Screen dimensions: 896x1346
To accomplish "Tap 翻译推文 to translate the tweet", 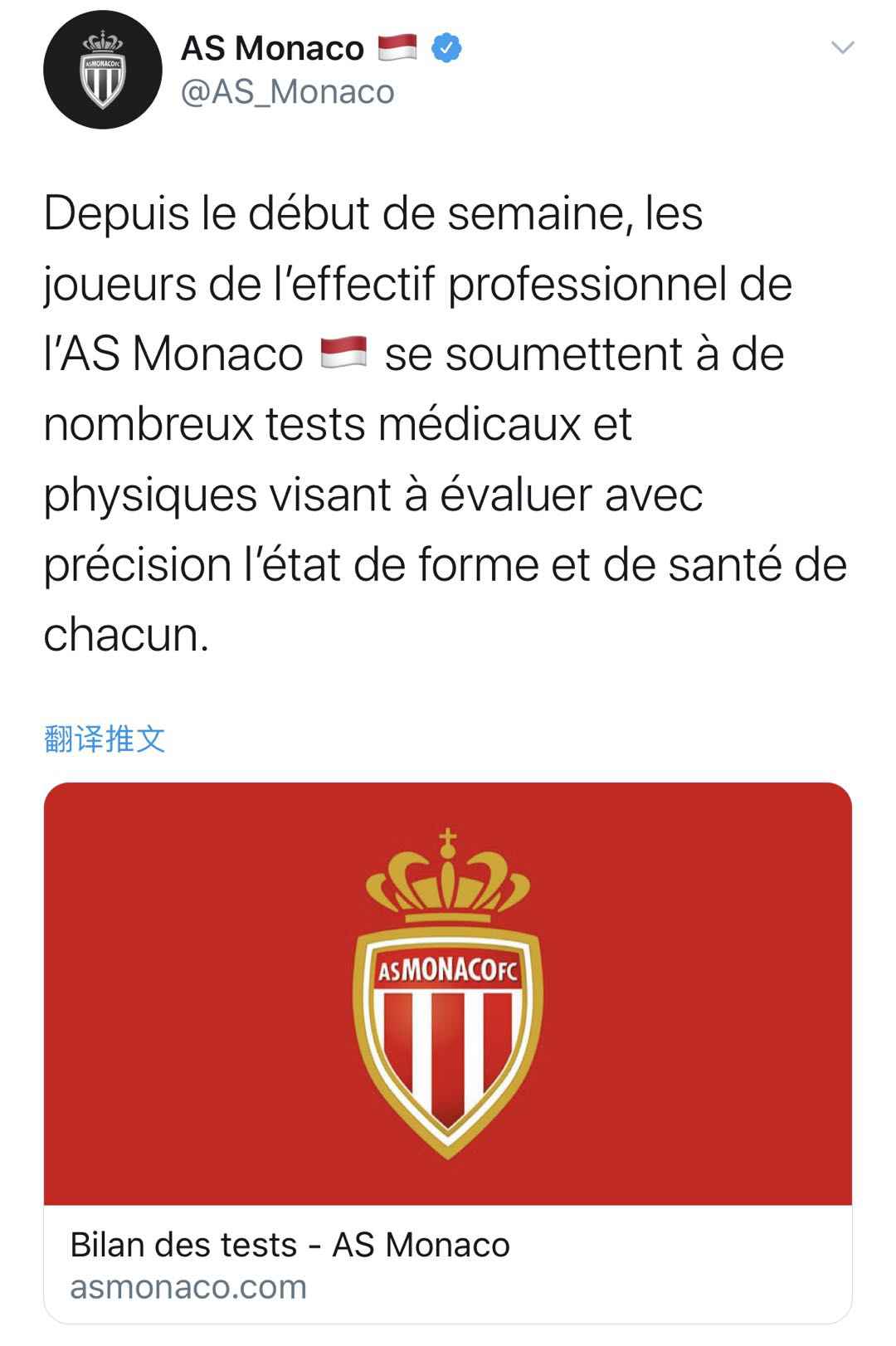I will tap(105, 738).
